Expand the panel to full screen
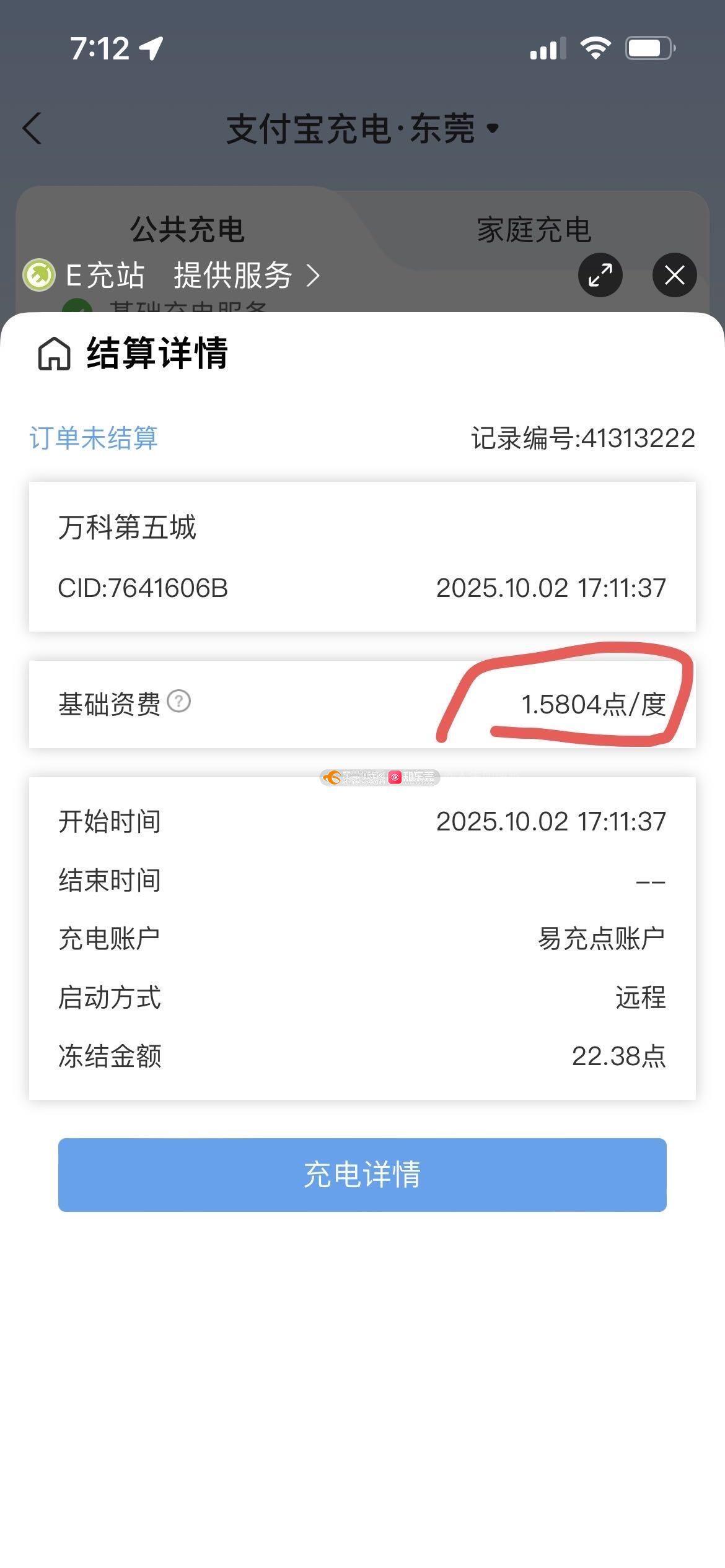This screenshot has width=725, height=1568. [600, 275]
